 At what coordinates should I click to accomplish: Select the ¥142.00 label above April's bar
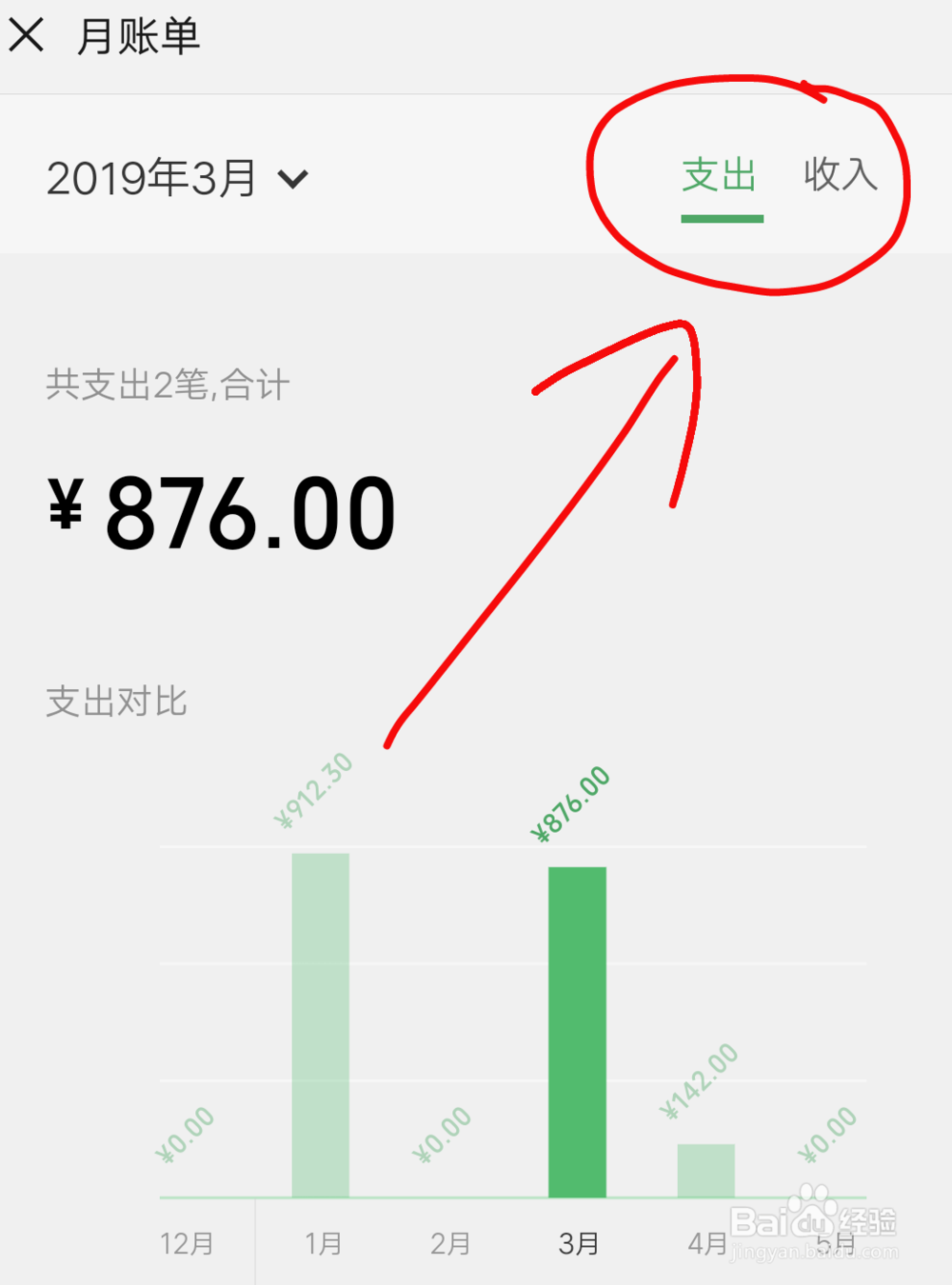pyautogui.click(x=697, y=1080)
